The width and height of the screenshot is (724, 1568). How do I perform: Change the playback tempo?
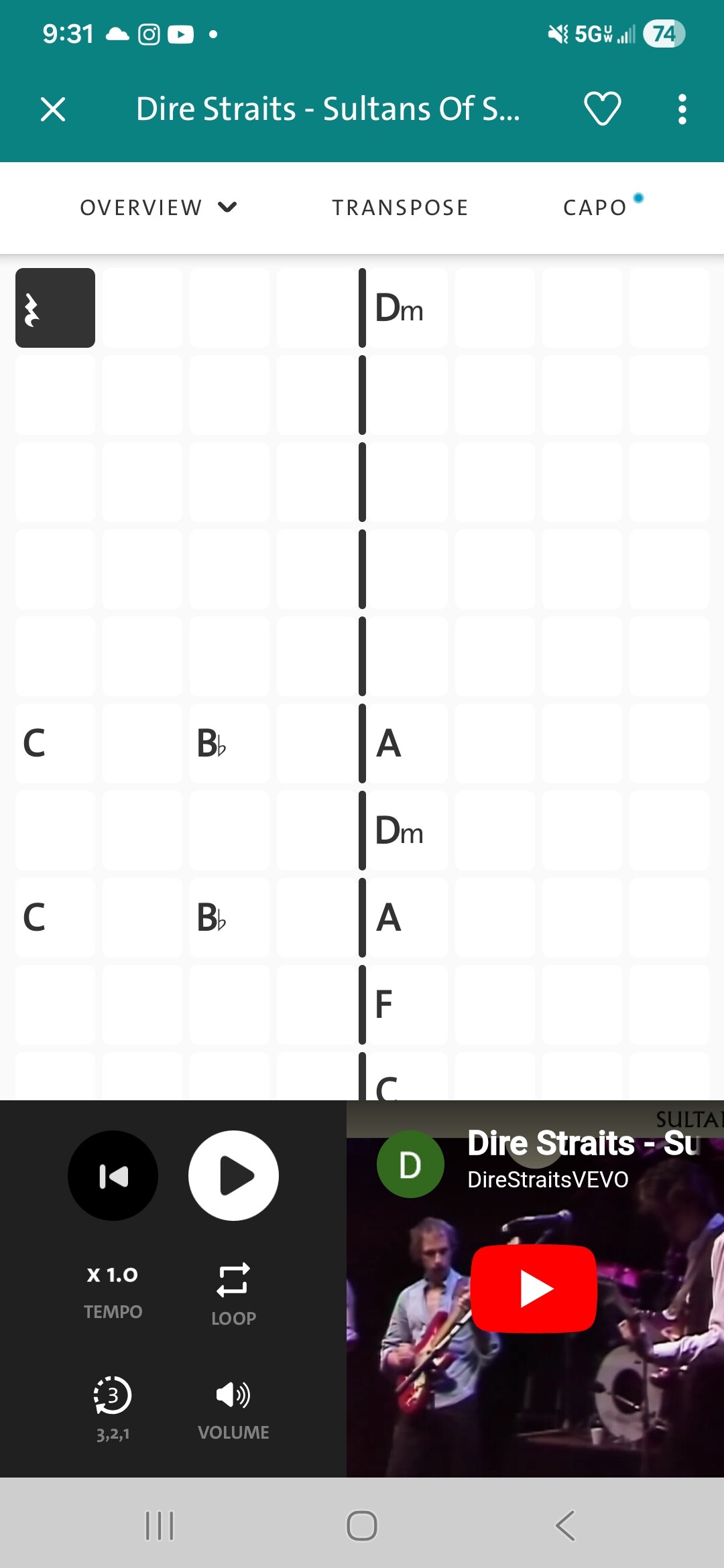click(x=113, y=1290)
